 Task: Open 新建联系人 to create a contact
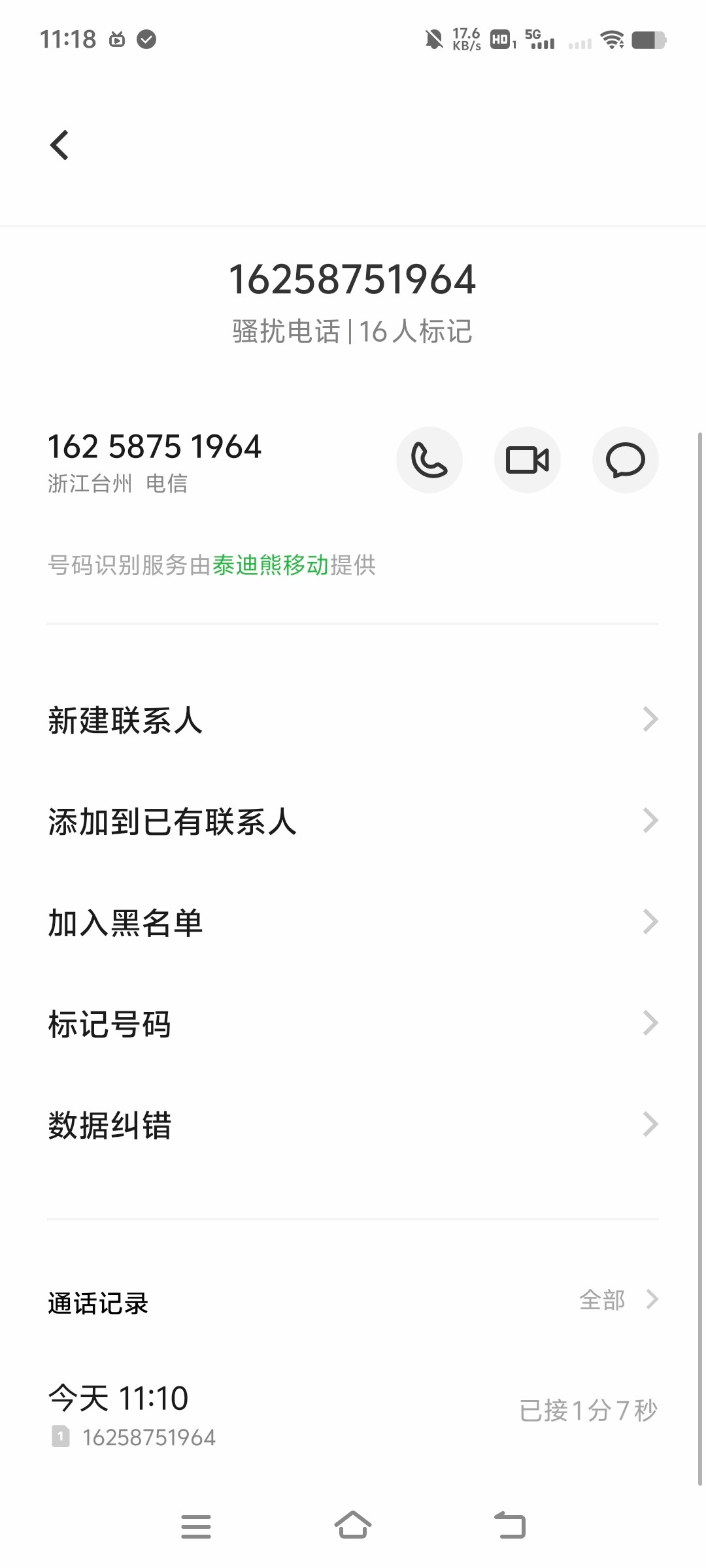[353, 720]
